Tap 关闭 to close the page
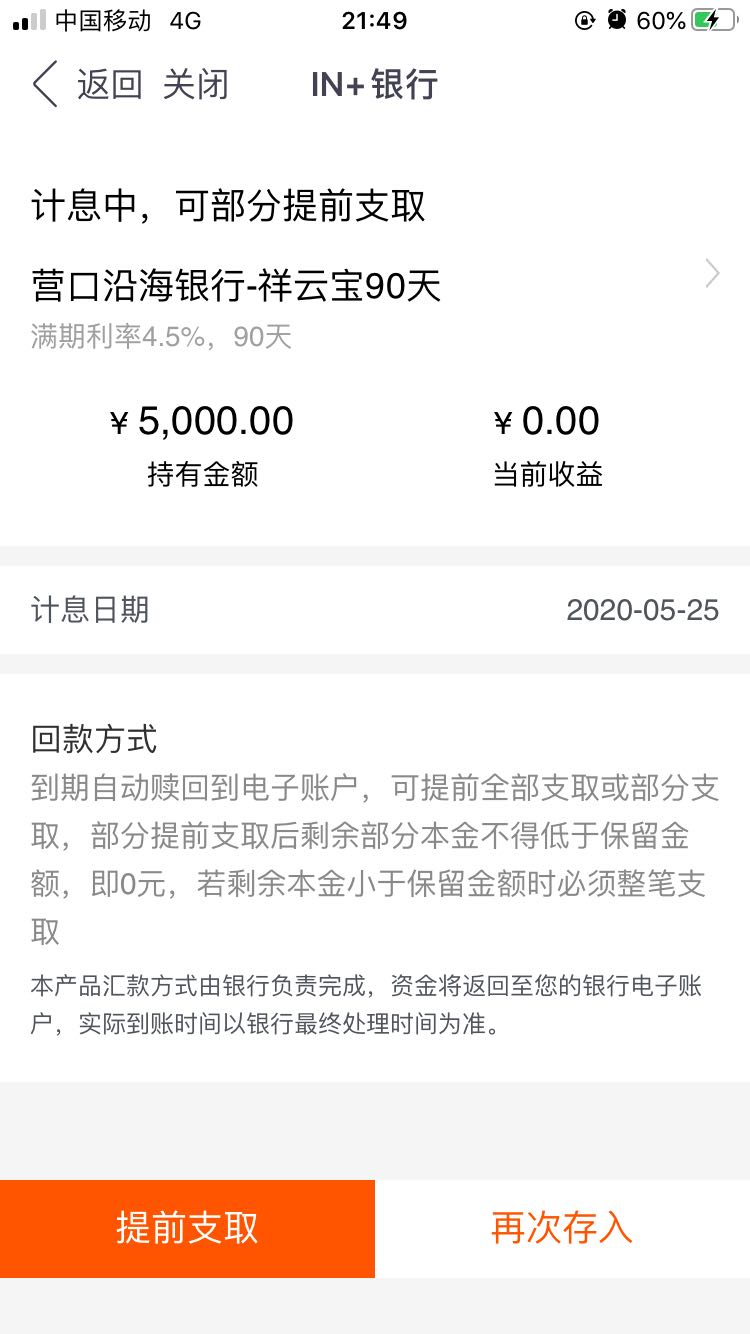Image resolution: width=750 pixels, height=1334 pixels. point(195,85)
